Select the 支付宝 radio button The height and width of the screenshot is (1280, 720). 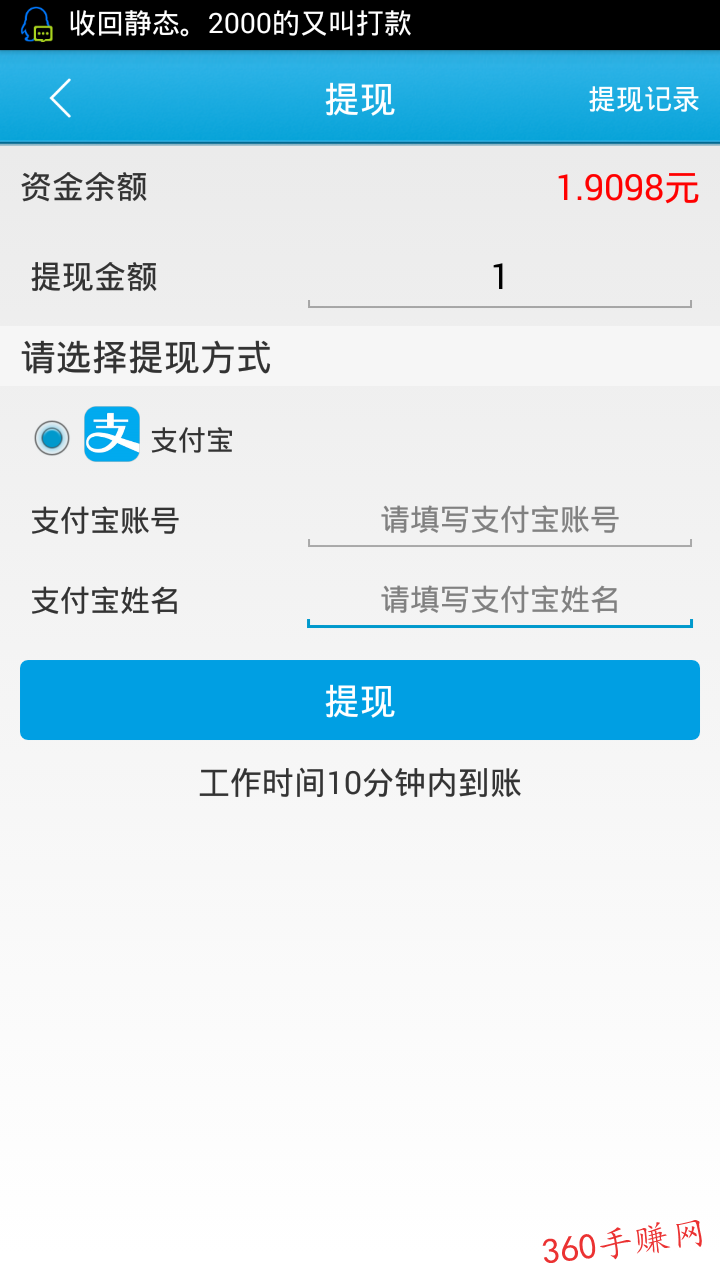[52, 437]
